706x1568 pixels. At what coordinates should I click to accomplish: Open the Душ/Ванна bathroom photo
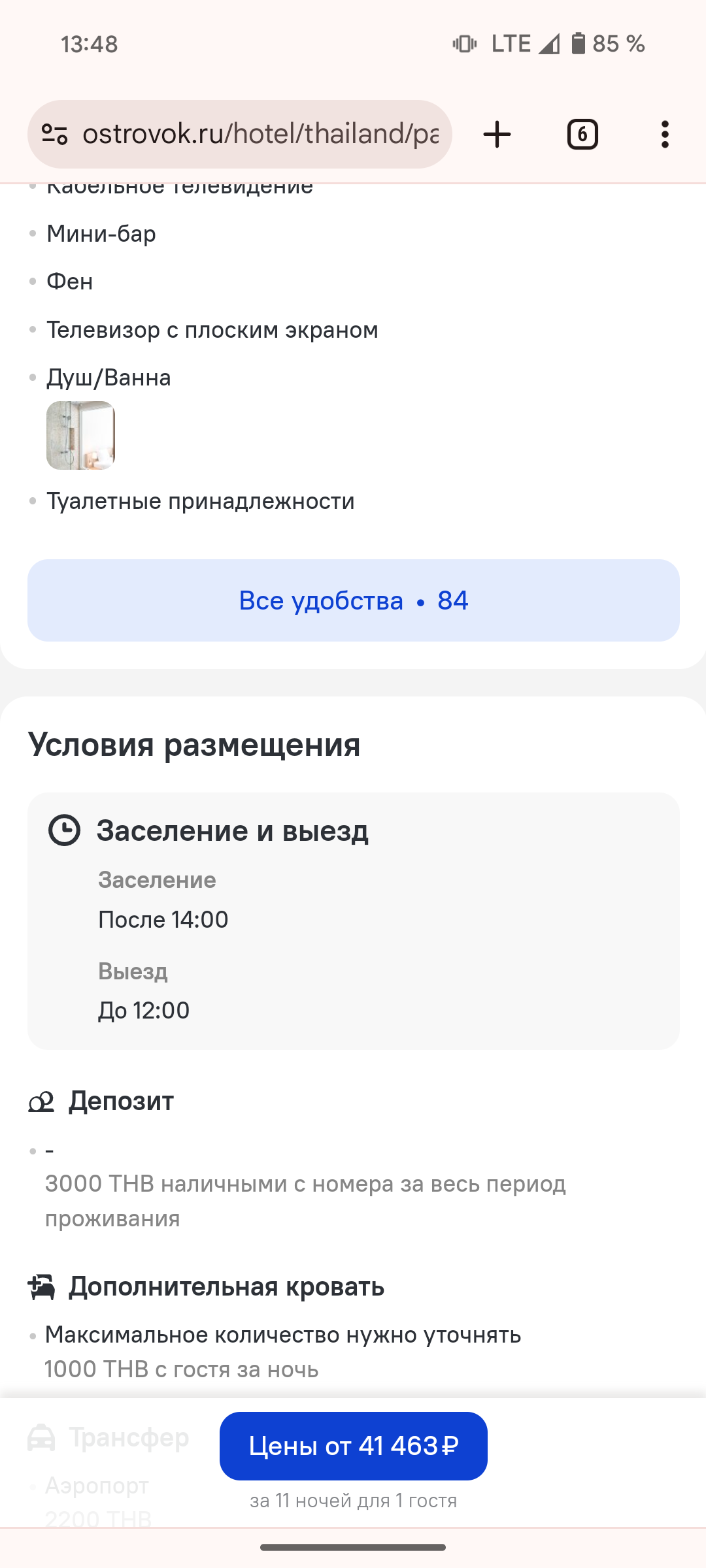click(80, 435)
